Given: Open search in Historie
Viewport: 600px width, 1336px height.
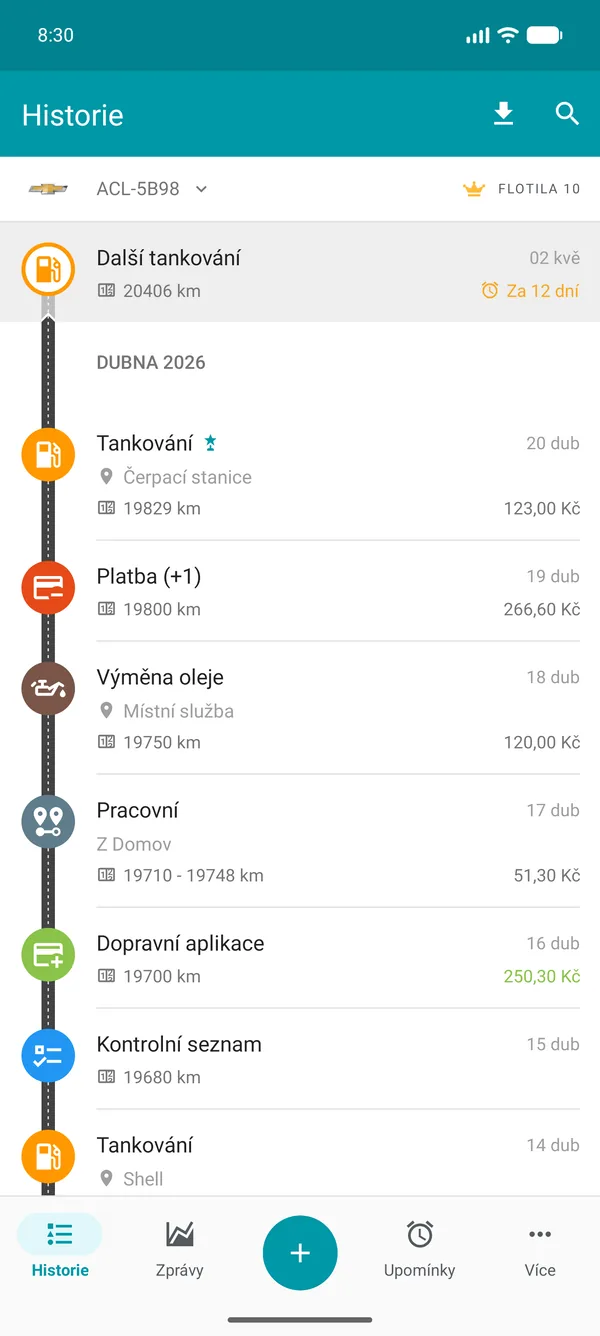Looking at the screenshot, I should [567, 114].
